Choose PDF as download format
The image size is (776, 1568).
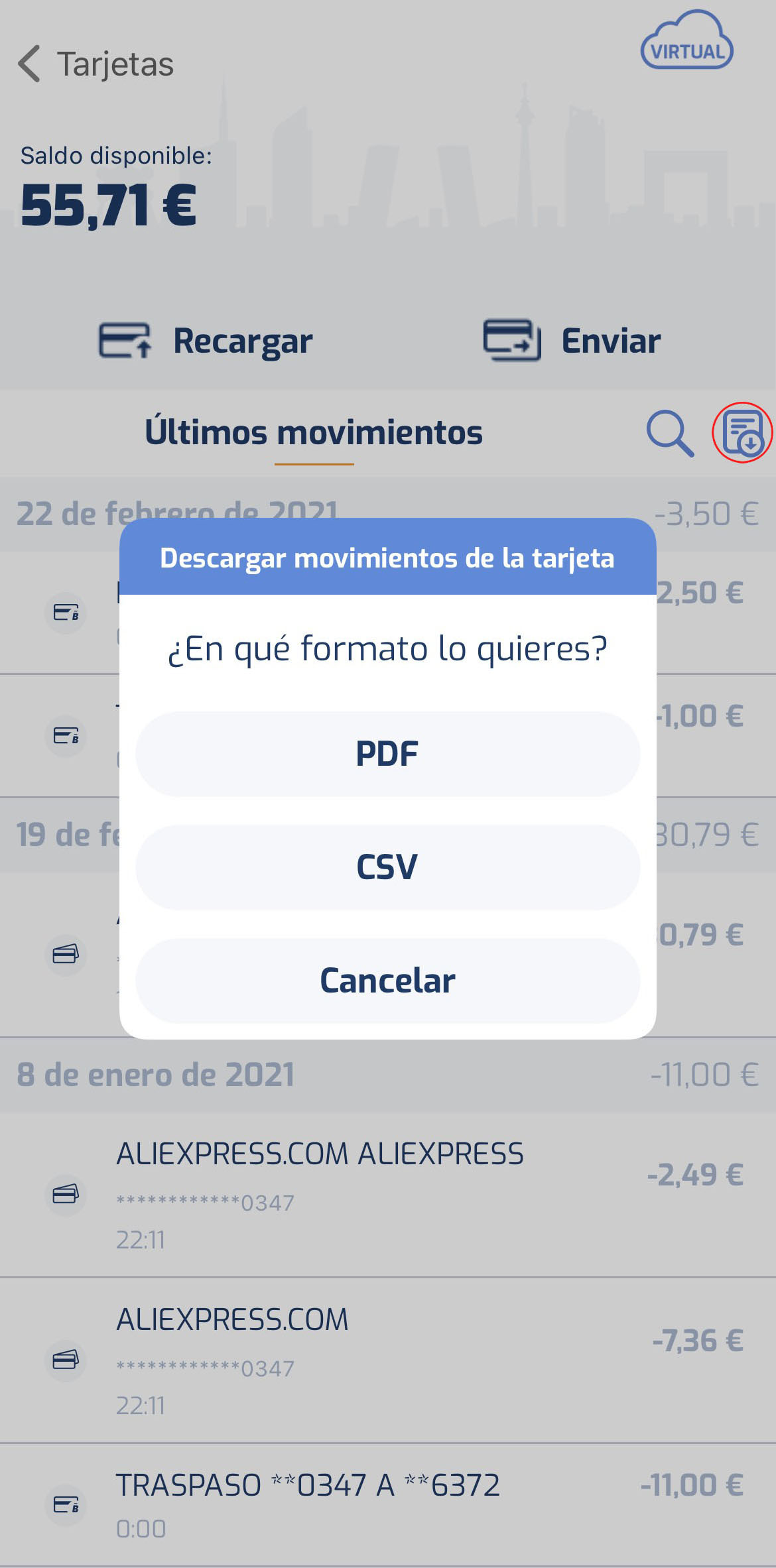[387, 754]
